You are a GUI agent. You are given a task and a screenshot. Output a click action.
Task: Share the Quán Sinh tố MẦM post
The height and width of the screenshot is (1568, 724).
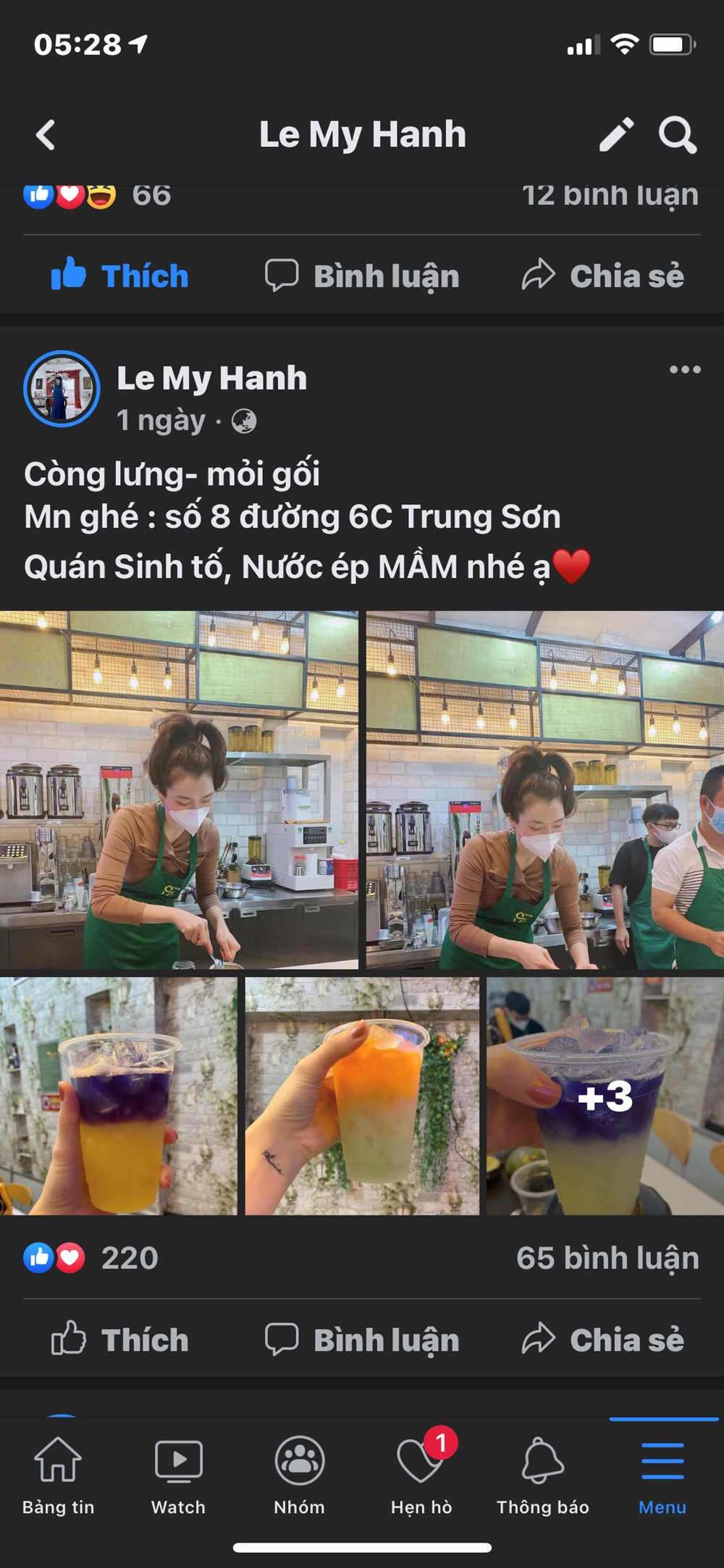coord(602,1340)
